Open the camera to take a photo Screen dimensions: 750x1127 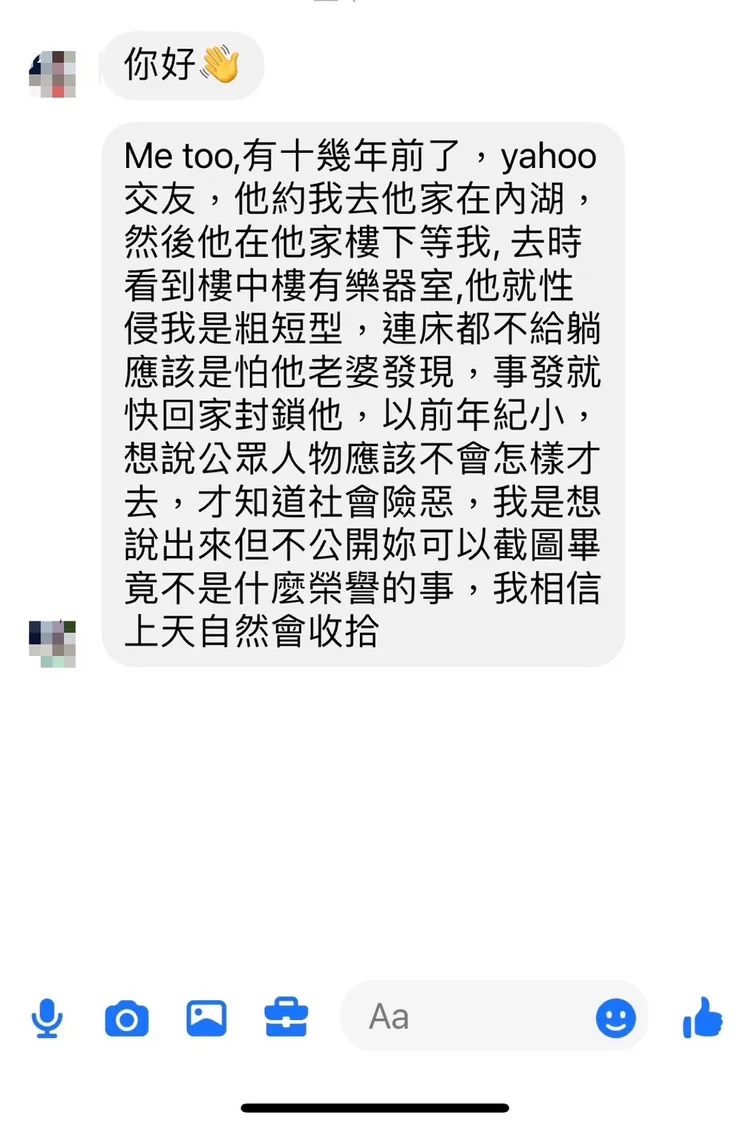(126, 1016)
